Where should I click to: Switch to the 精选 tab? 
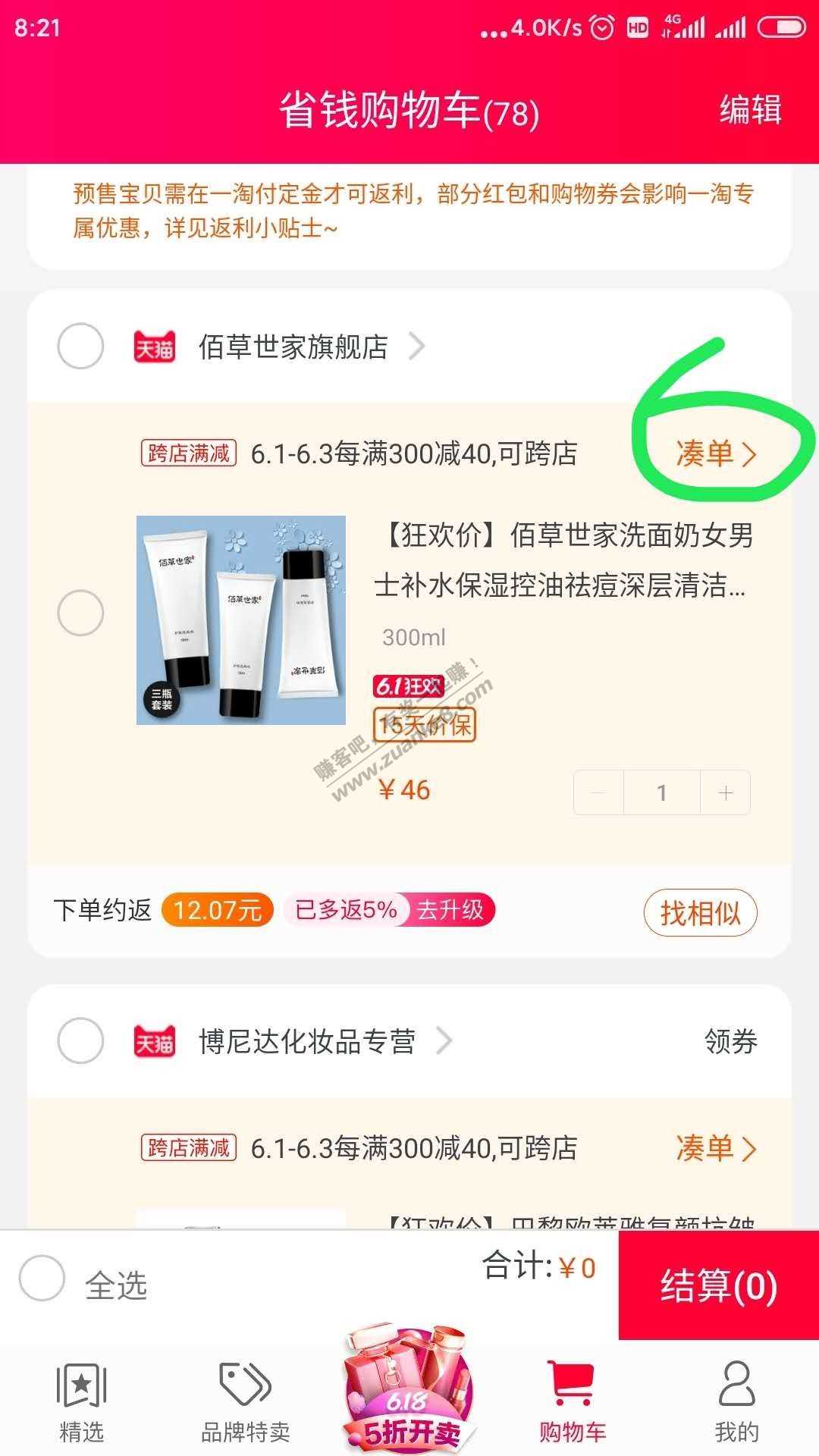81,1401
